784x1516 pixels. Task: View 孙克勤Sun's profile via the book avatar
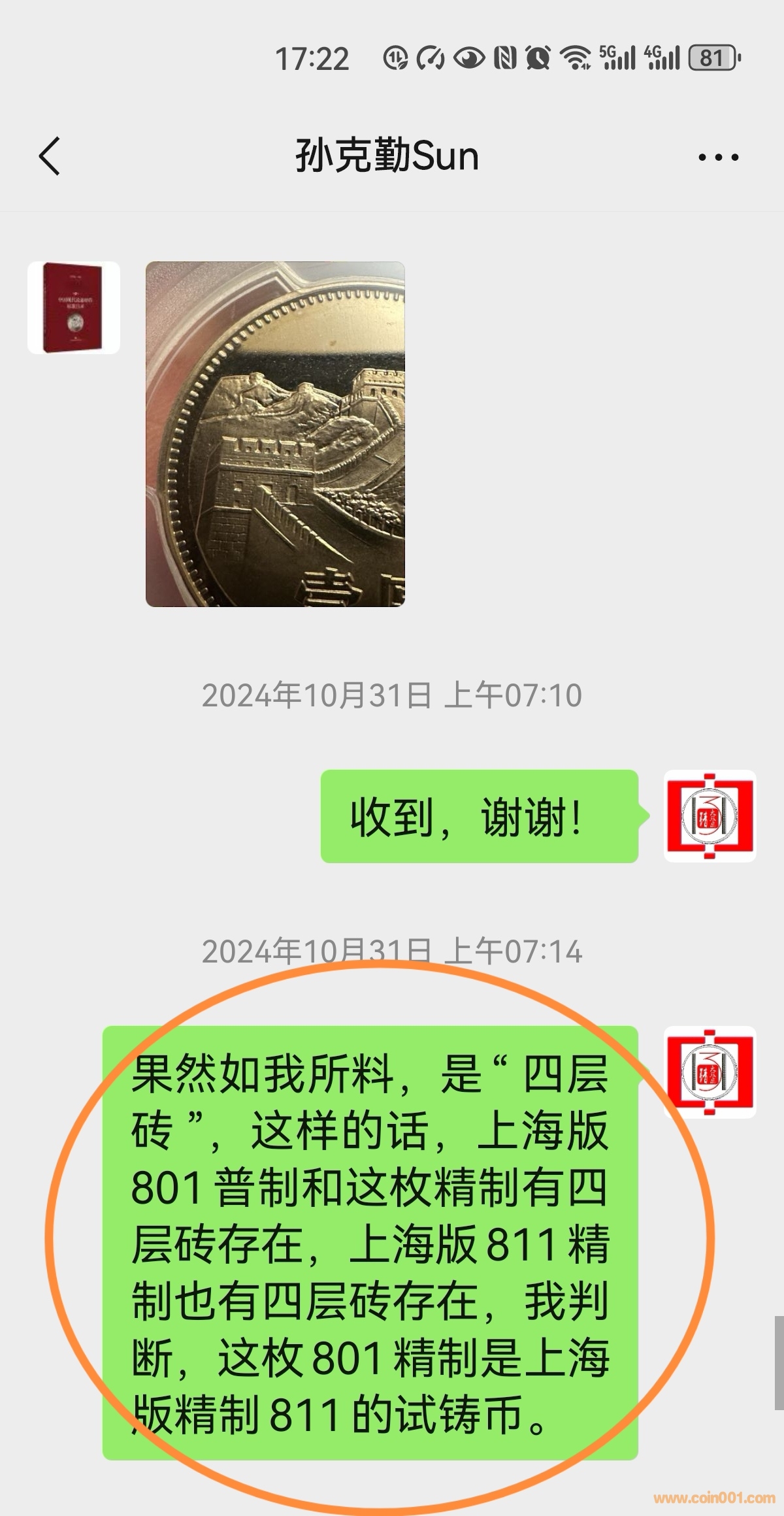click(x=74, y=308)
